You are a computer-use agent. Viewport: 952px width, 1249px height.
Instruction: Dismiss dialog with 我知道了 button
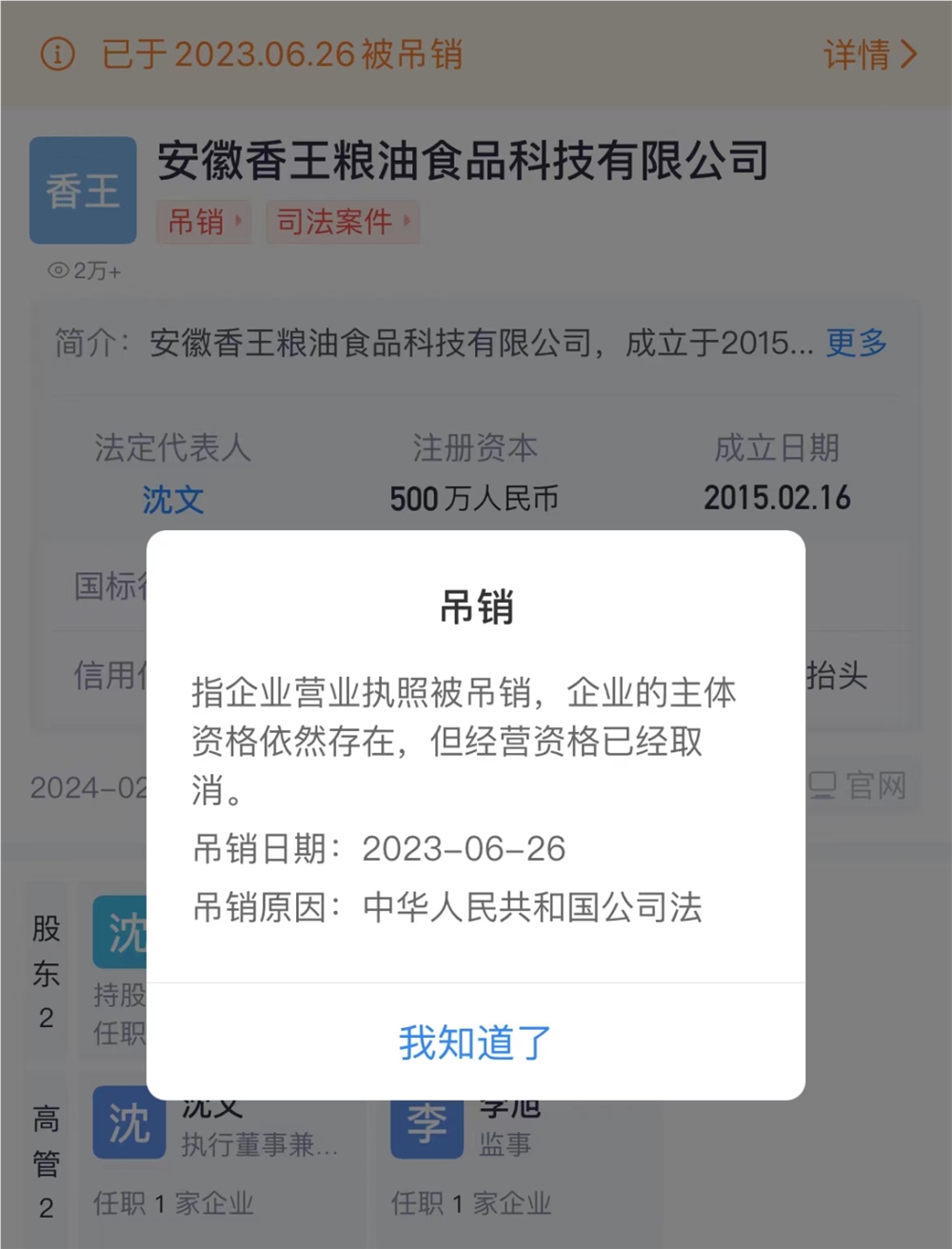click(473, 1042)
